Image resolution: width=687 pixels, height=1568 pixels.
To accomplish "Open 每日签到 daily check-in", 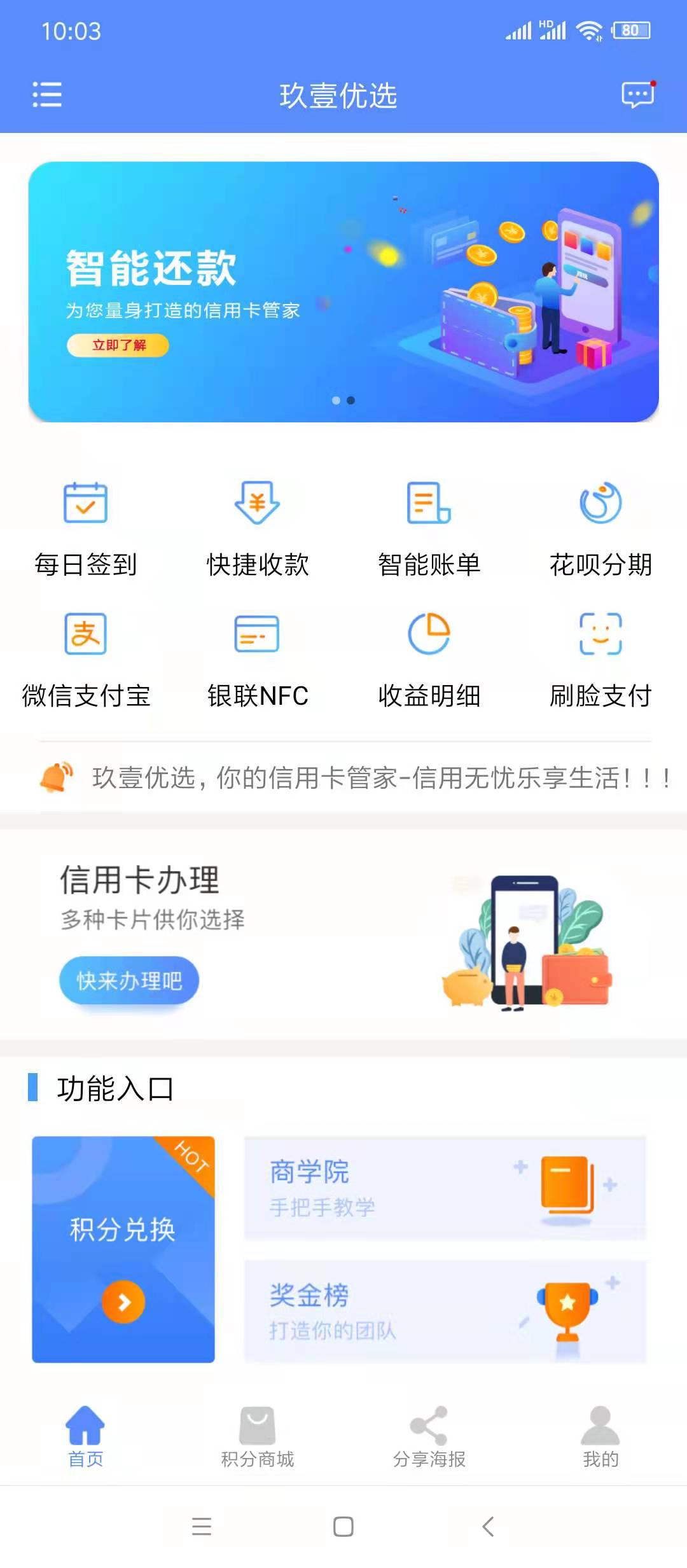I will point(86,528).
